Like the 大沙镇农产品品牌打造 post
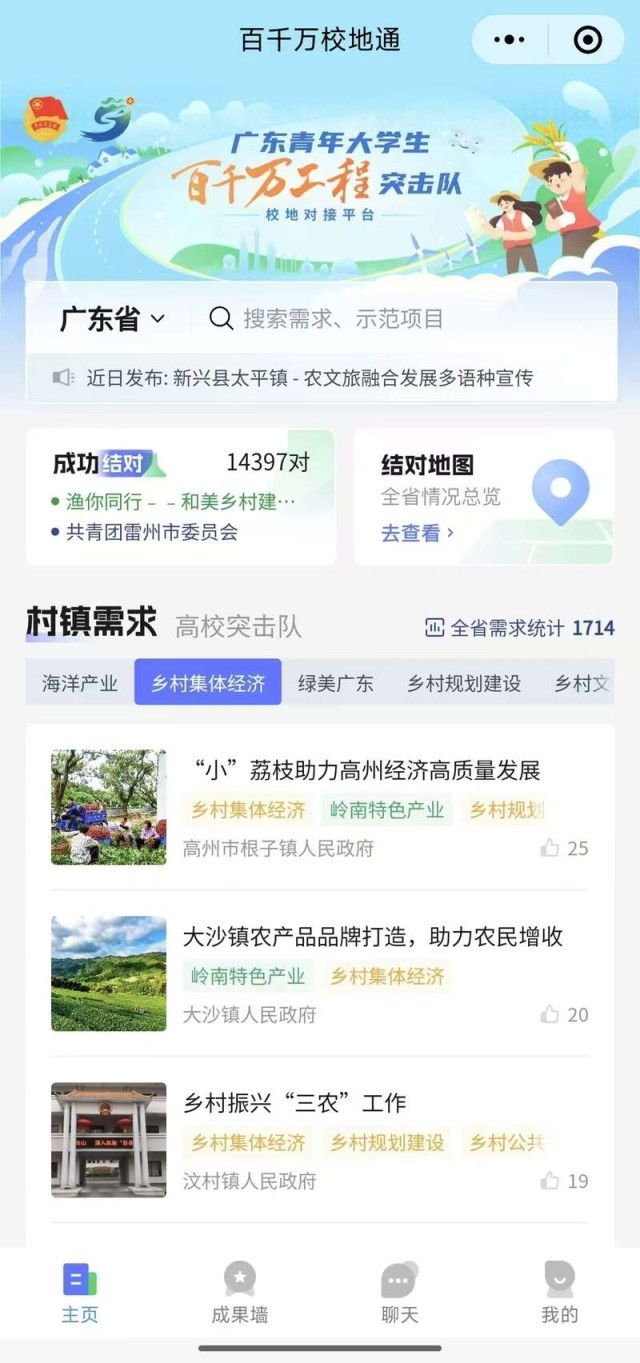This screenshot has height=1363, width=640. tap(563, 1014)
